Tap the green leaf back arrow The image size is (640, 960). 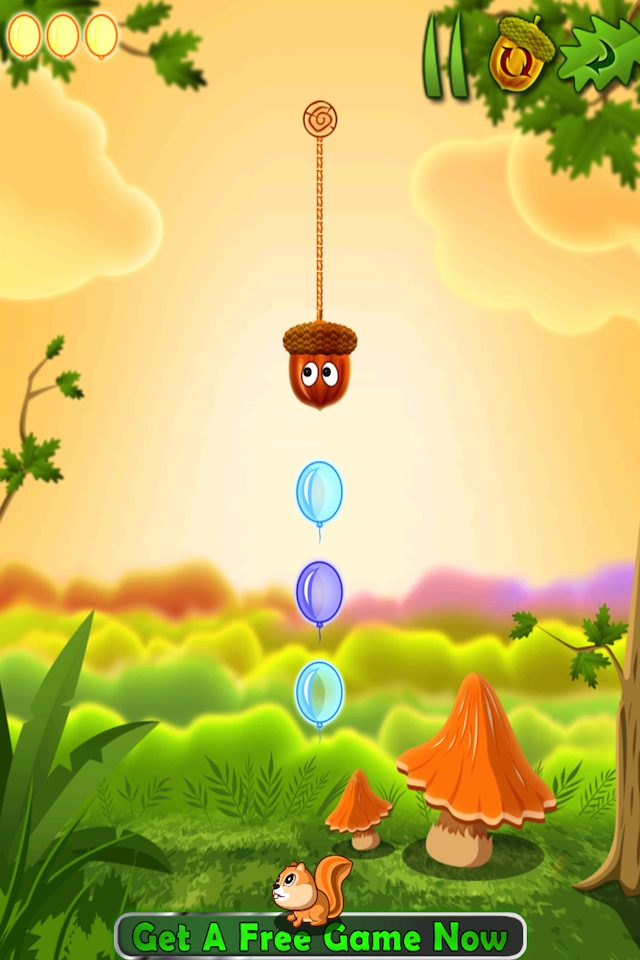597,55
